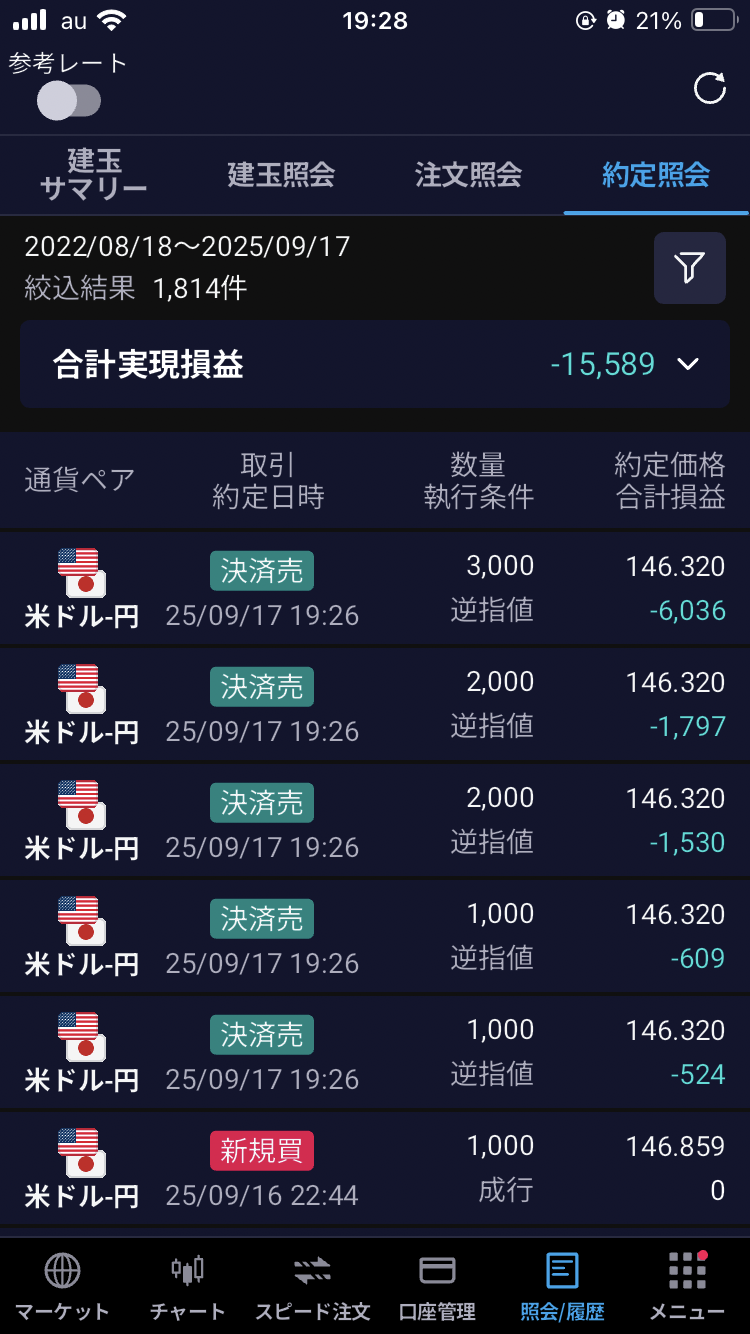Open the メニュー tab
Viewport: 750px width, 1334px height.
[687, 1286]
